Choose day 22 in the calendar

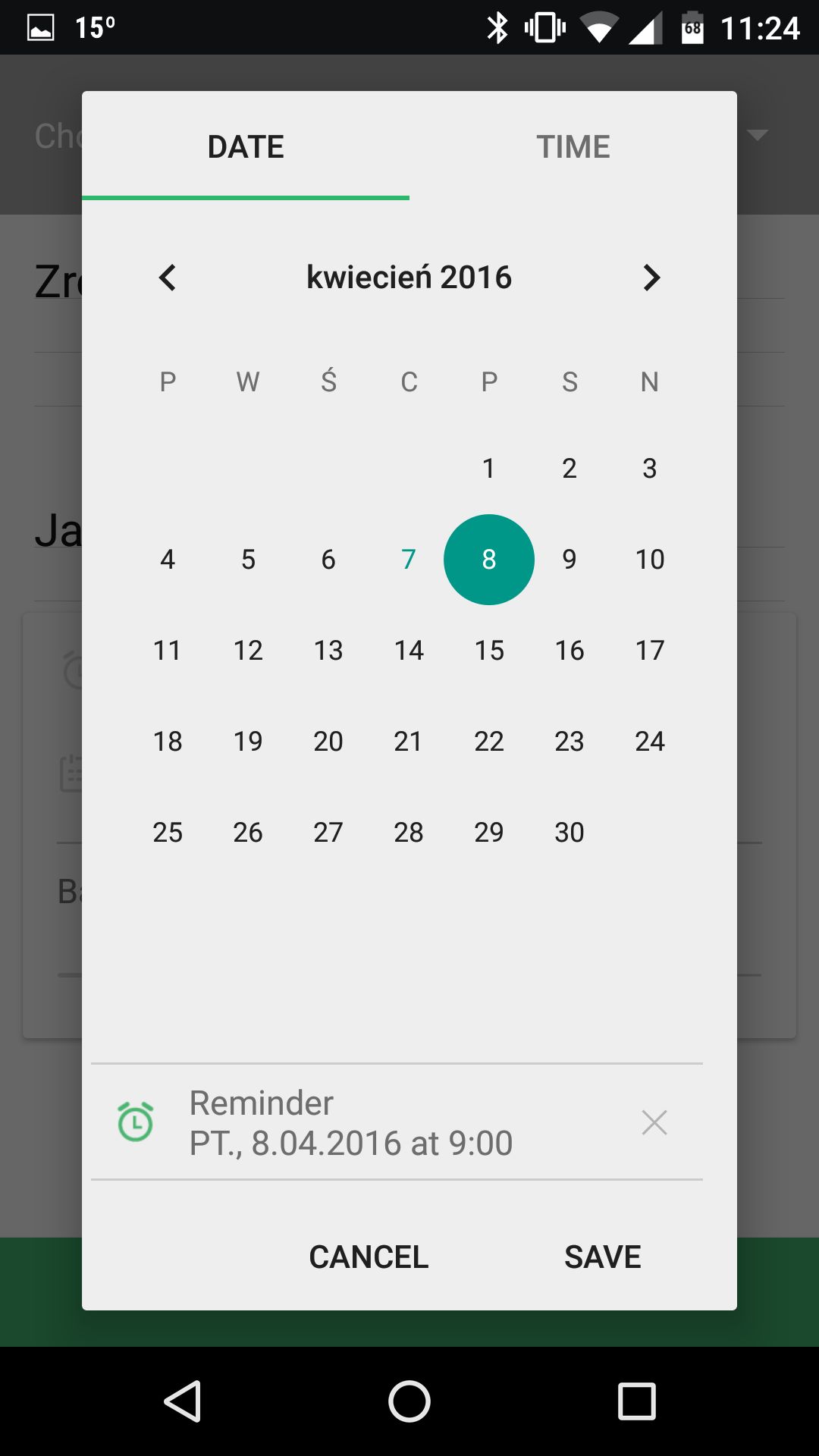(489, 741)
